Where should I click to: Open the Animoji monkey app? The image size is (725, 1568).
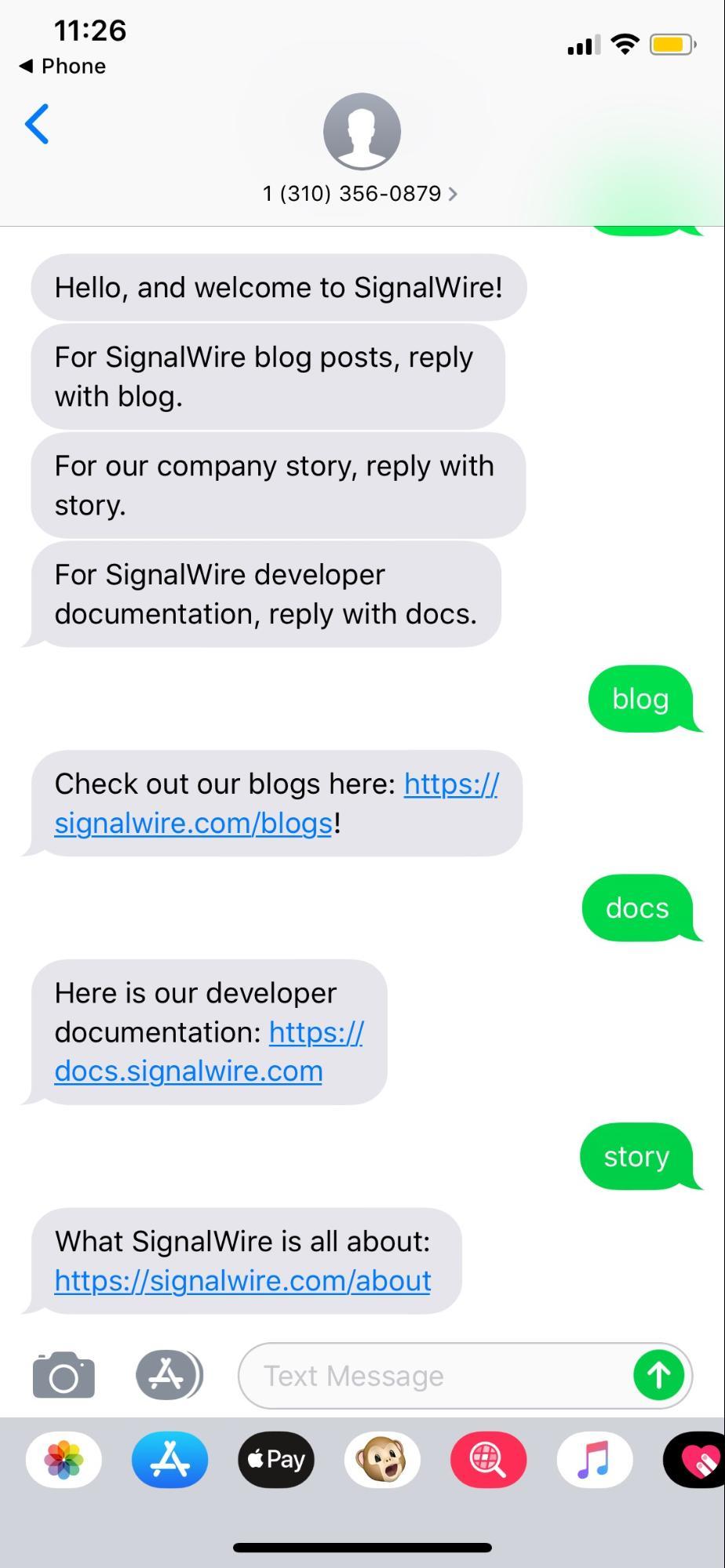coord(382,1460)
